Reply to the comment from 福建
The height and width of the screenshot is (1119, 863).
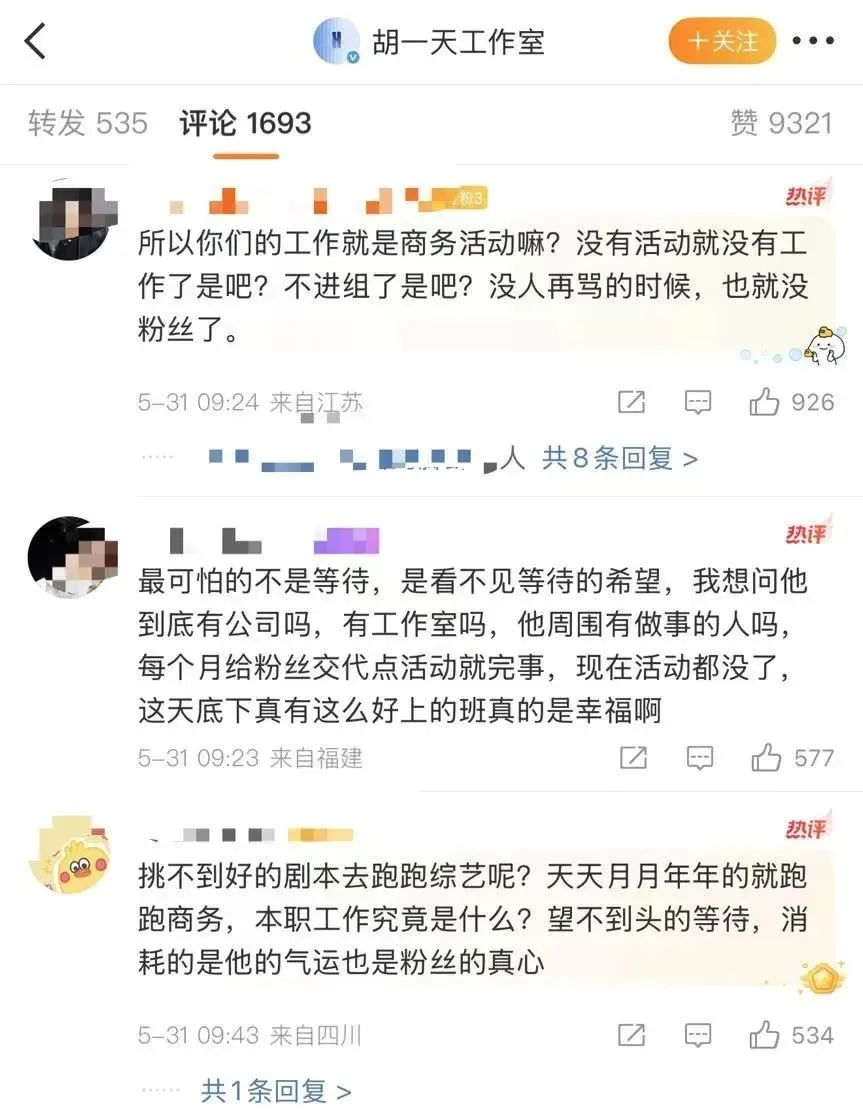click(x=699, y=757)
